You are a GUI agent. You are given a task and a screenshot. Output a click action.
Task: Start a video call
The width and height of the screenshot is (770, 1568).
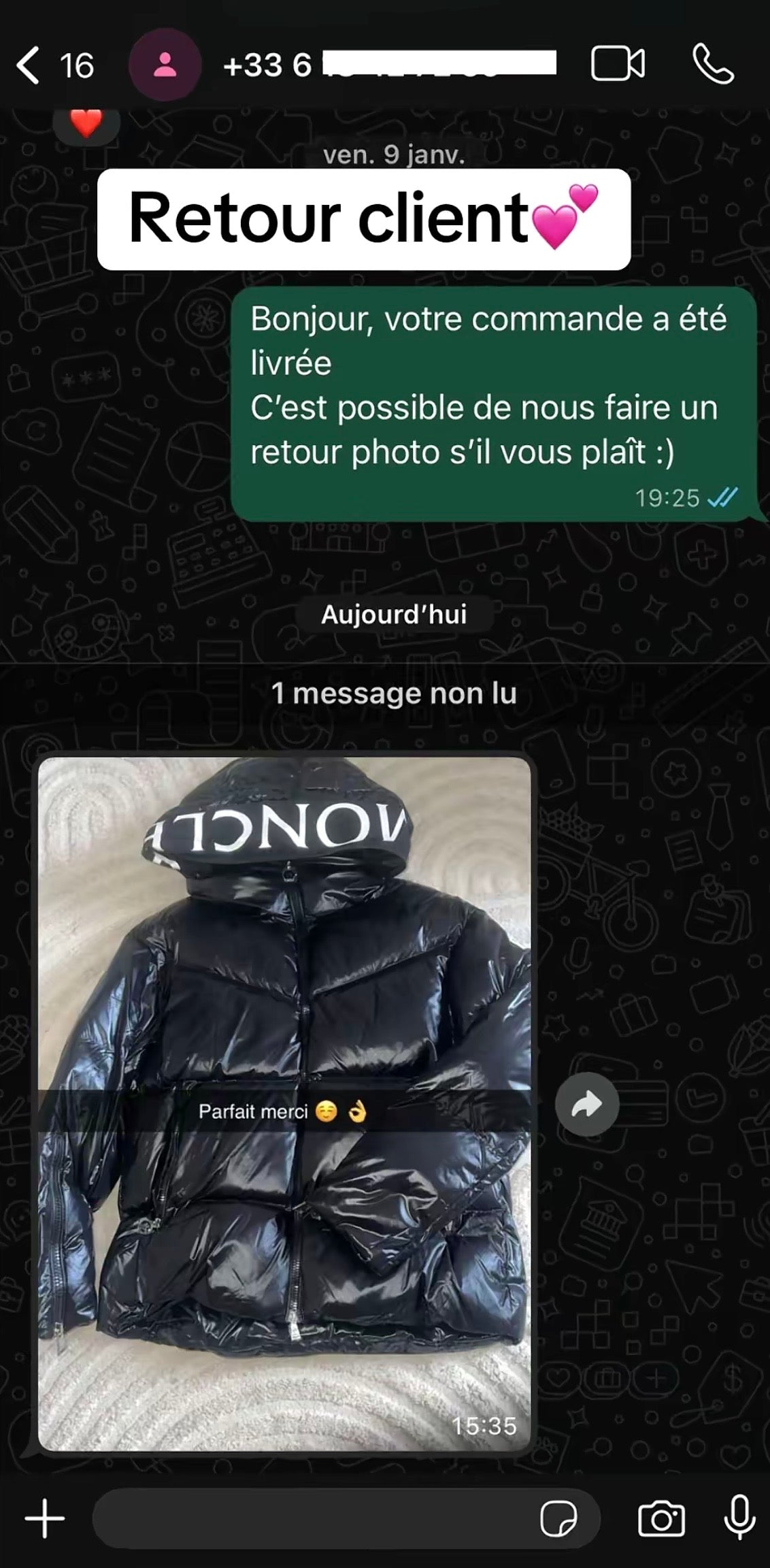pos(618,65)
